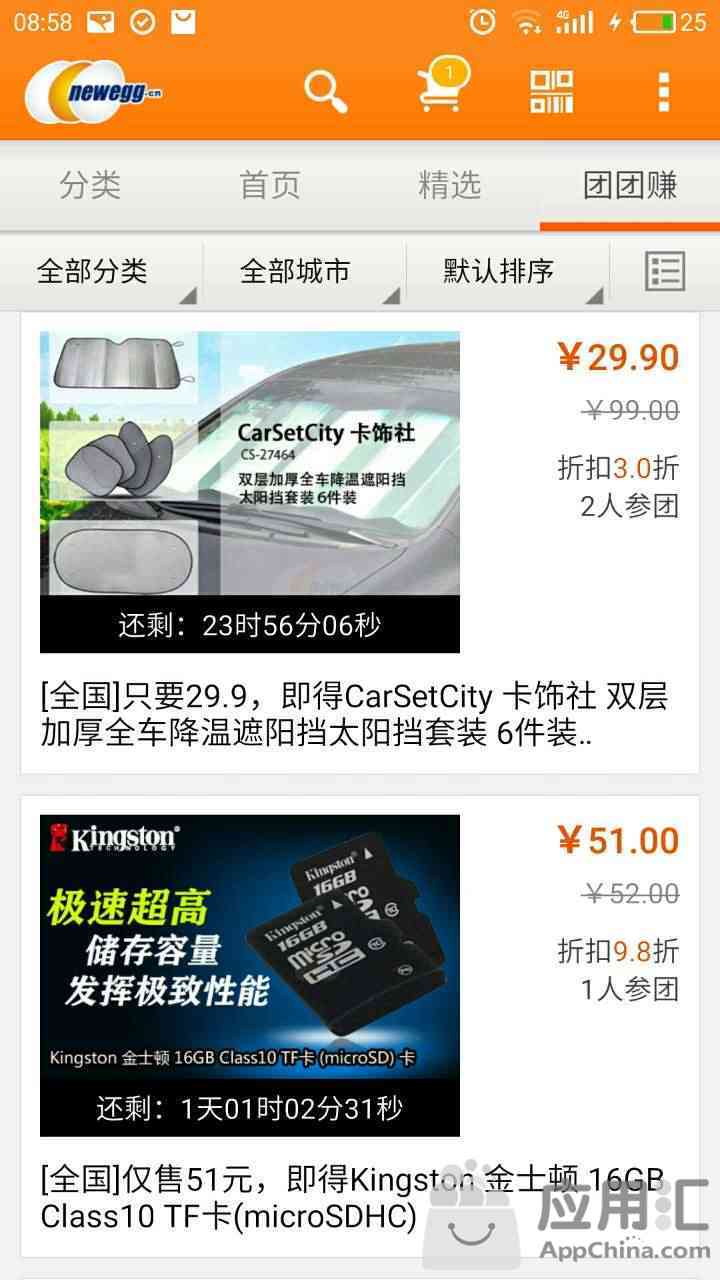
Task: Launch the QR code scanner
Action: (x=552, y=92)
